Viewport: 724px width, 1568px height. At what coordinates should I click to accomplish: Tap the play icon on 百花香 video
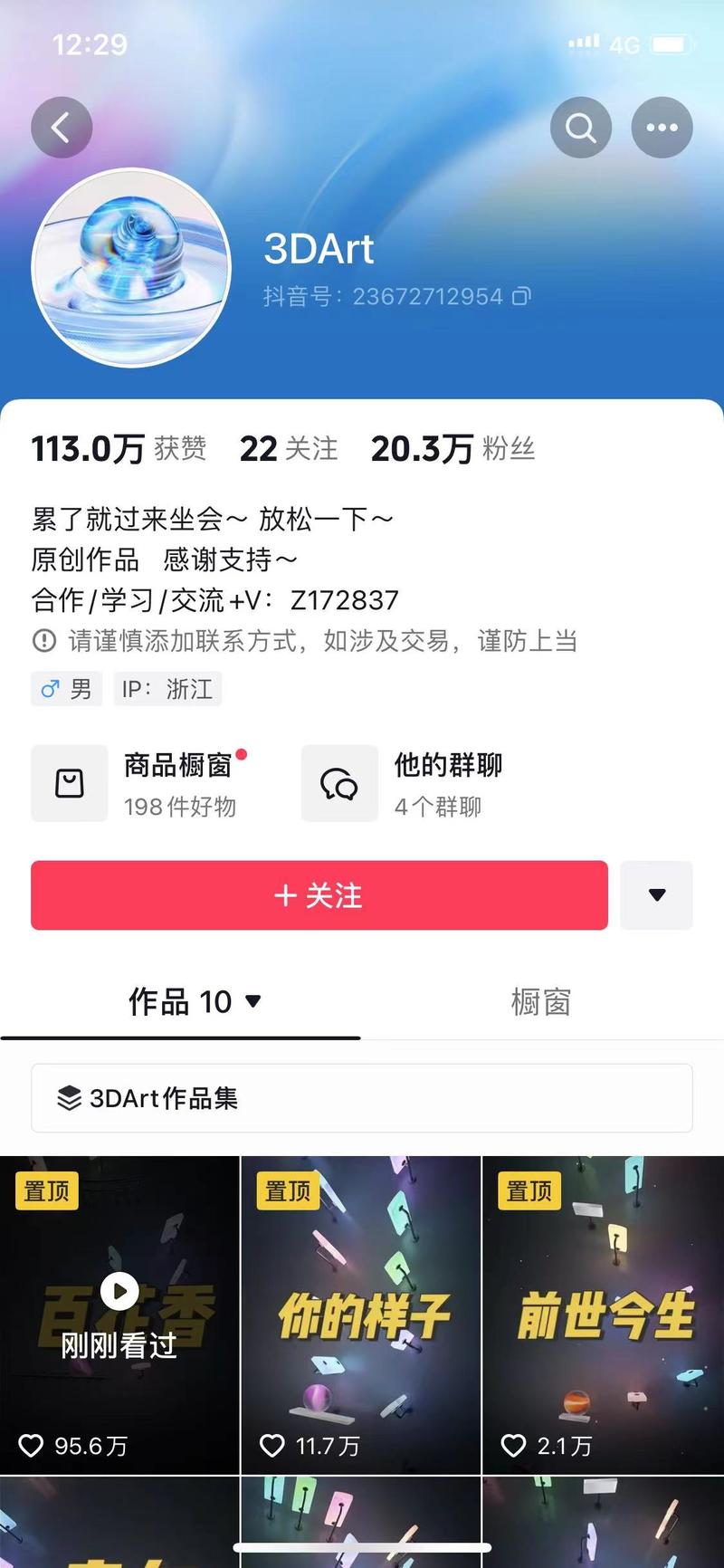click(x=118, y=1293)
